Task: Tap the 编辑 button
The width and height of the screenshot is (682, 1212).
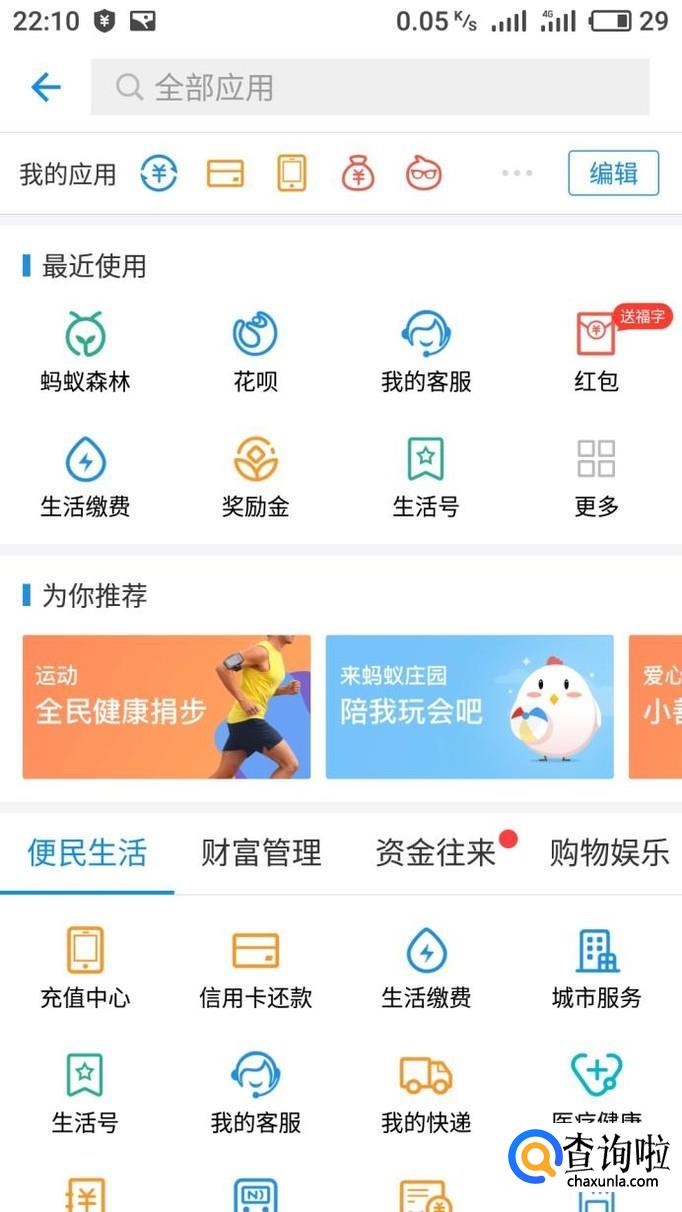Action: tap(613, 173)
